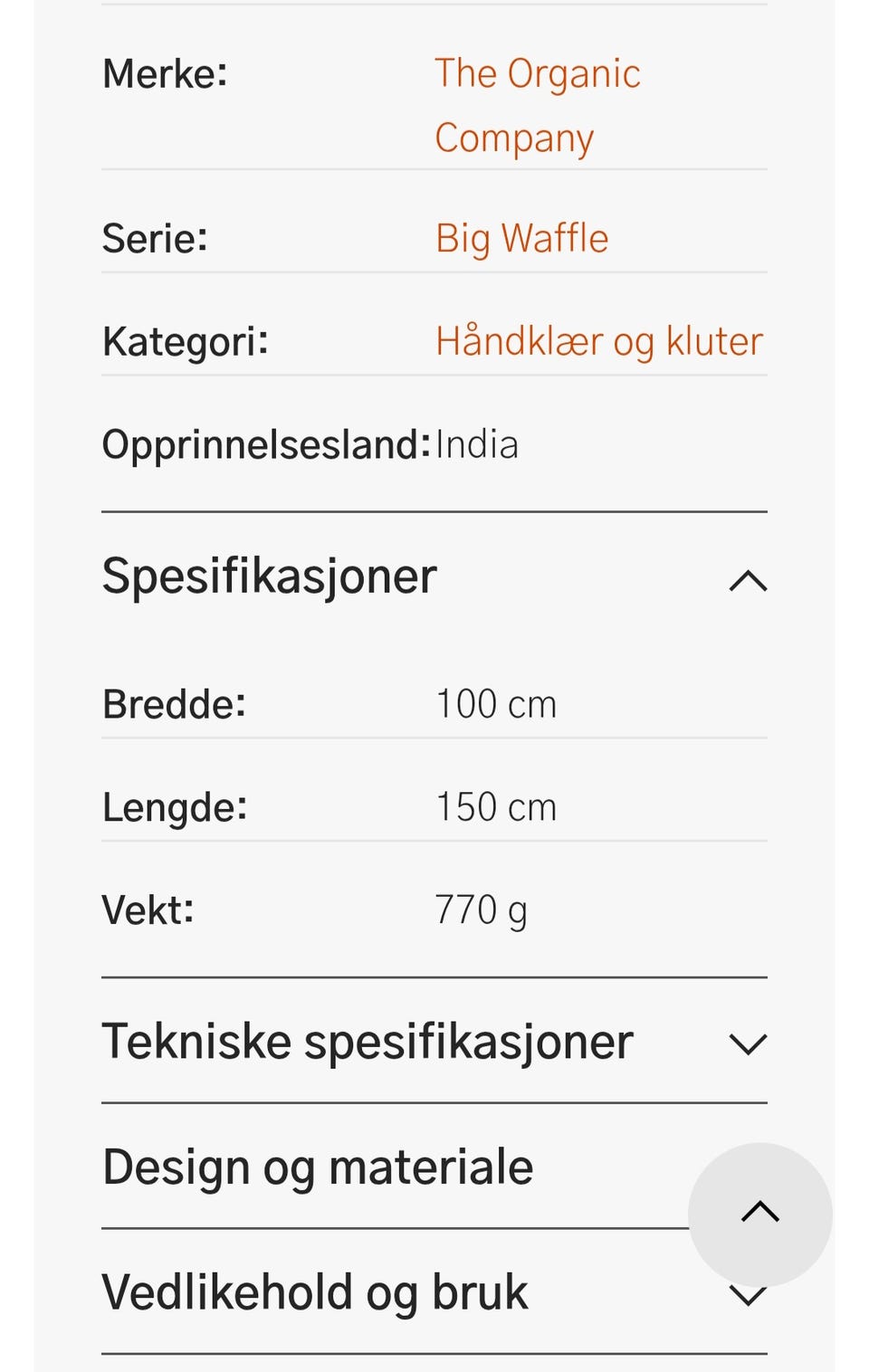Click the downward chevron beside Tekniske spesifikasjoner
The height and width of the screenshot is (1372, 869).
point(748,1043)
